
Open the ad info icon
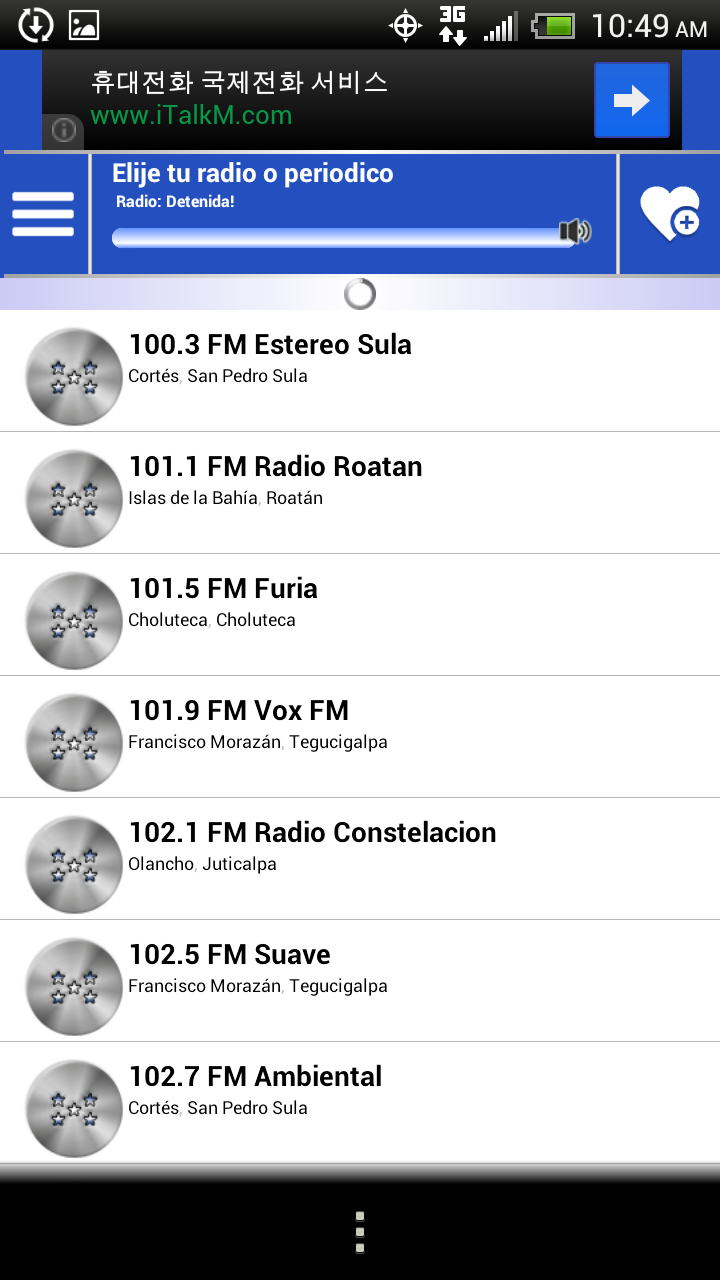pos(63,130)
